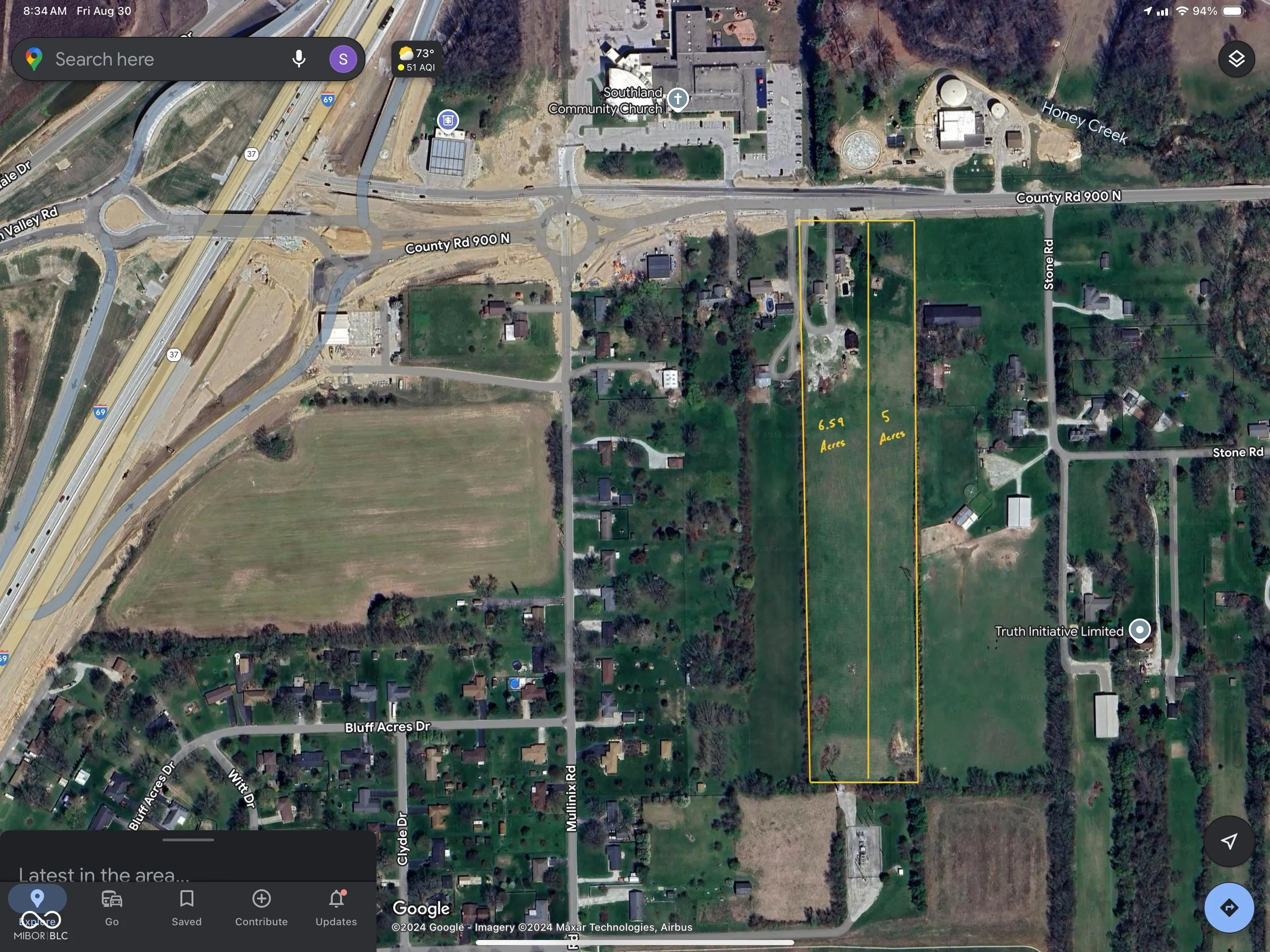This screenshot has width=1270, height=952.
Task: Open the account profile avatar
Action: (343, 59)
